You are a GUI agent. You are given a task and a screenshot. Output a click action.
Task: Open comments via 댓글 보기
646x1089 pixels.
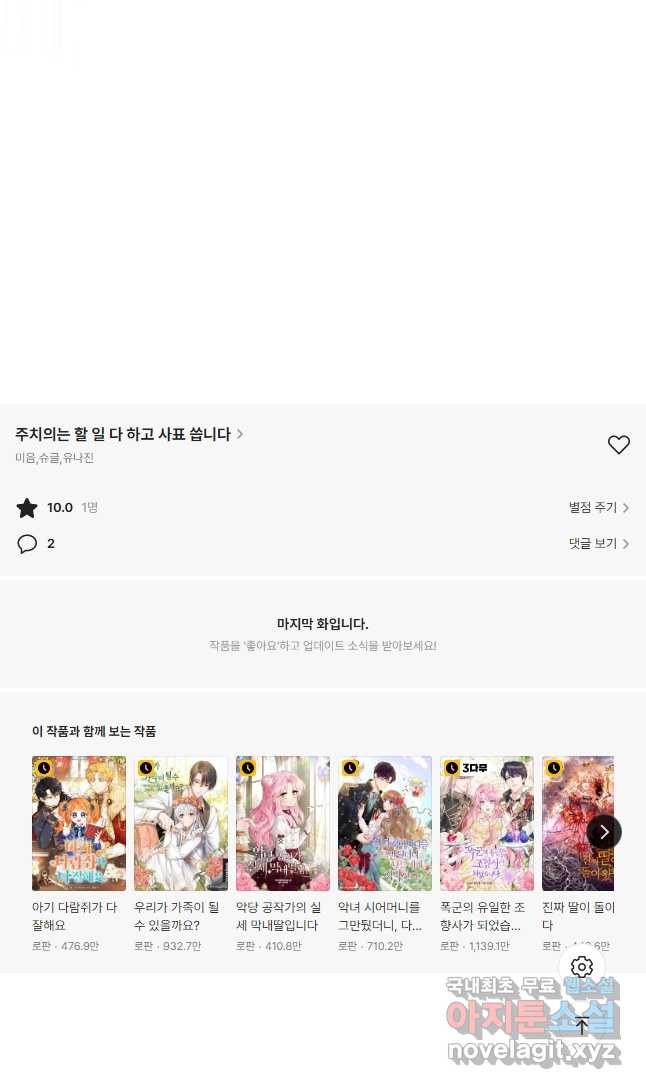(x=598, y=544)
